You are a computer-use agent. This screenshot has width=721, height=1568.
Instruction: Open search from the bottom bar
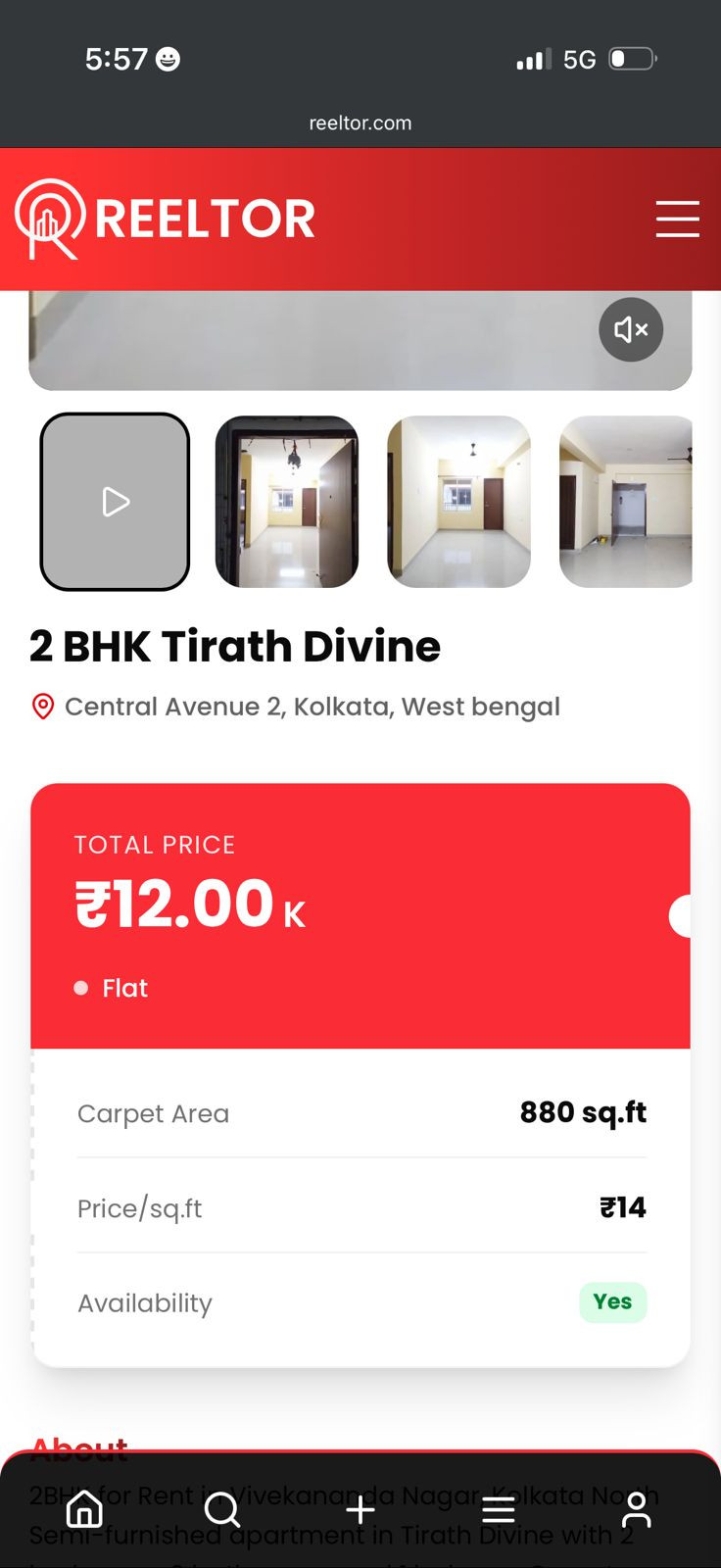pos(222,1509)
